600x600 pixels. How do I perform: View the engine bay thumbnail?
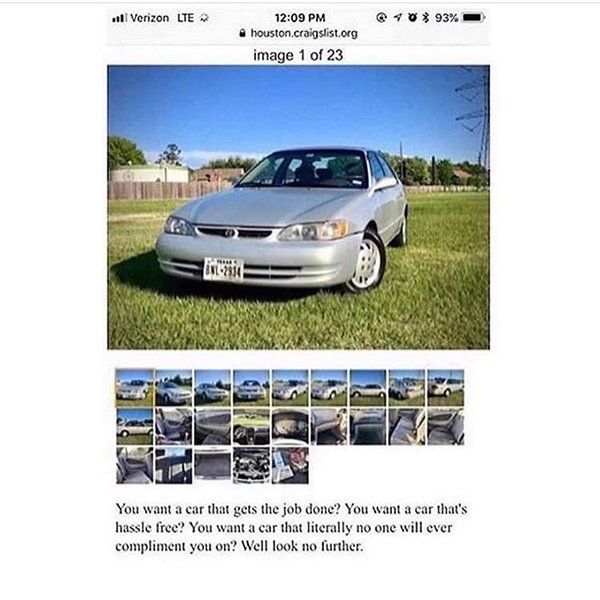[x=251, y=465]
